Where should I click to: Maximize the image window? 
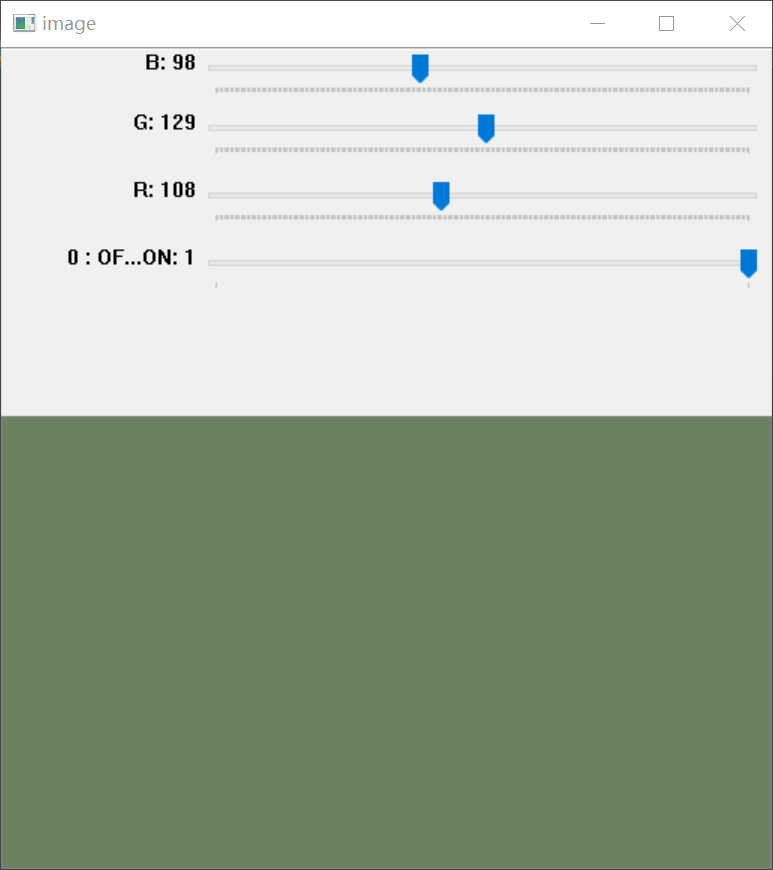point(667,24)
